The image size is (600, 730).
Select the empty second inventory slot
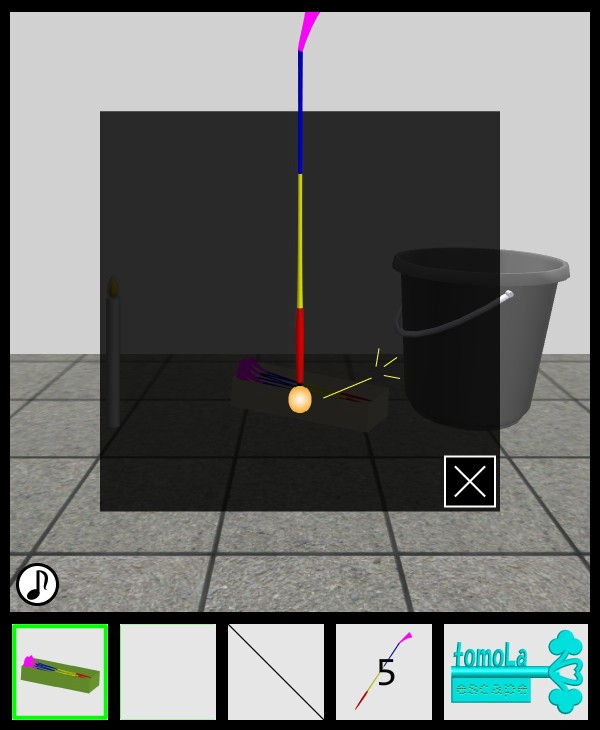pyautogui.click(x=168, y=672)
